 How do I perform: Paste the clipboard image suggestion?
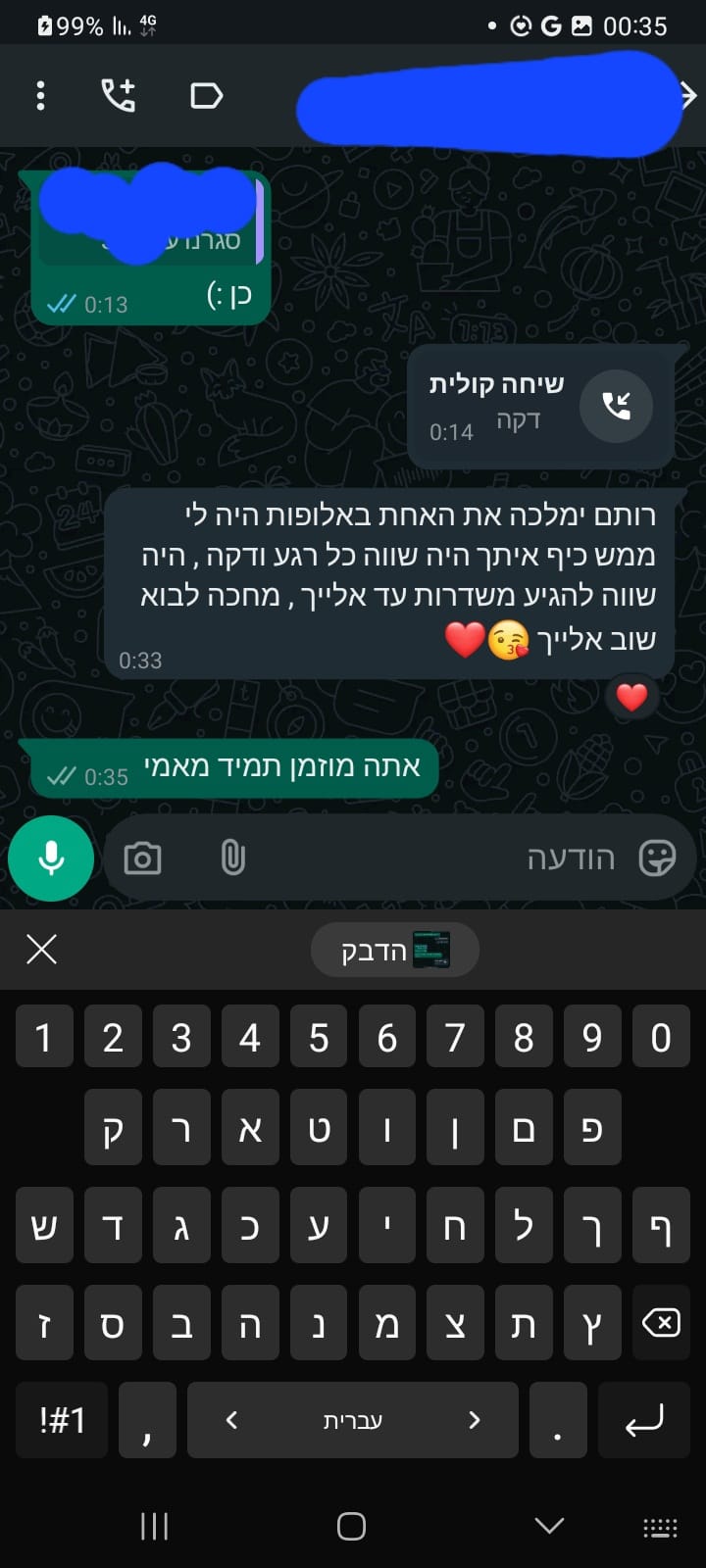point(395,950)
